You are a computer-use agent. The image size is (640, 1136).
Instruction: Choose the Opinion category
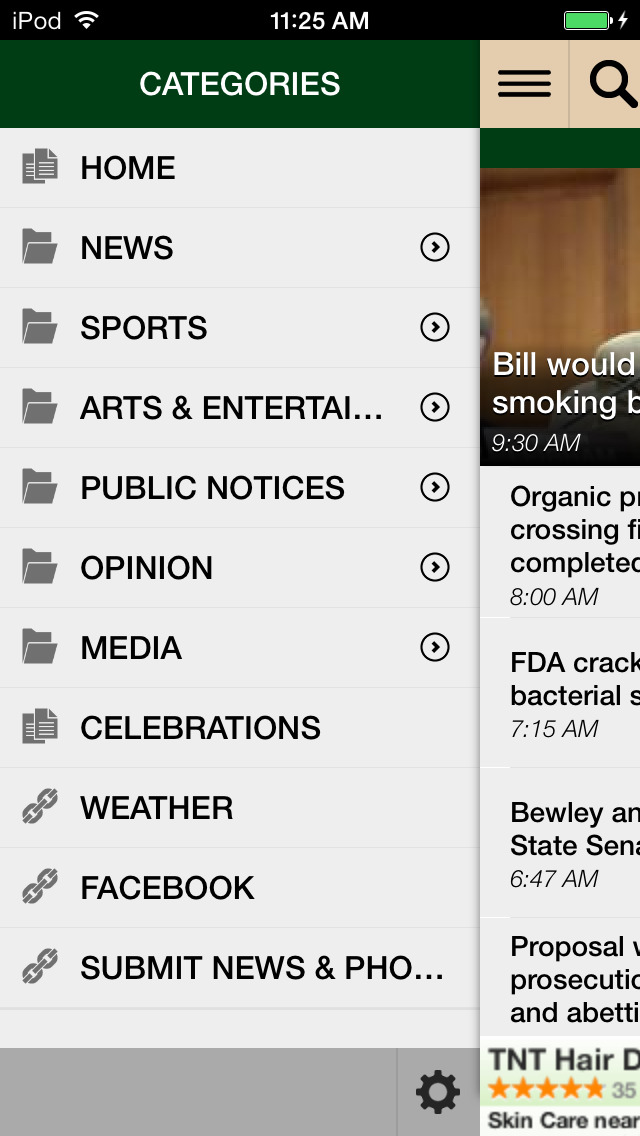pos(239,568)
